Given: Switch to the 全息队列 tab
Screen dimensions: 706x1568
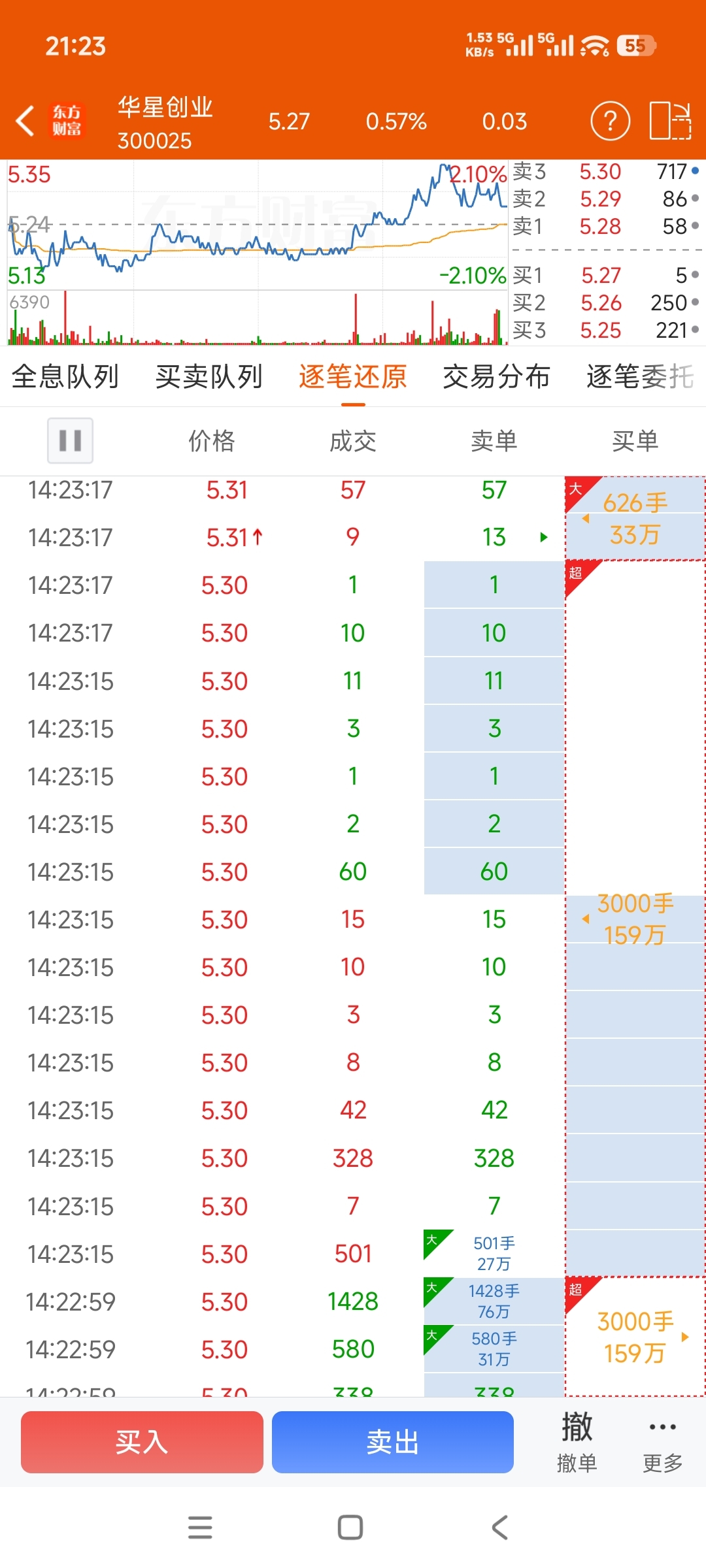Looking at the screenshot, I should pyautogui.click(x=65, y=377).
